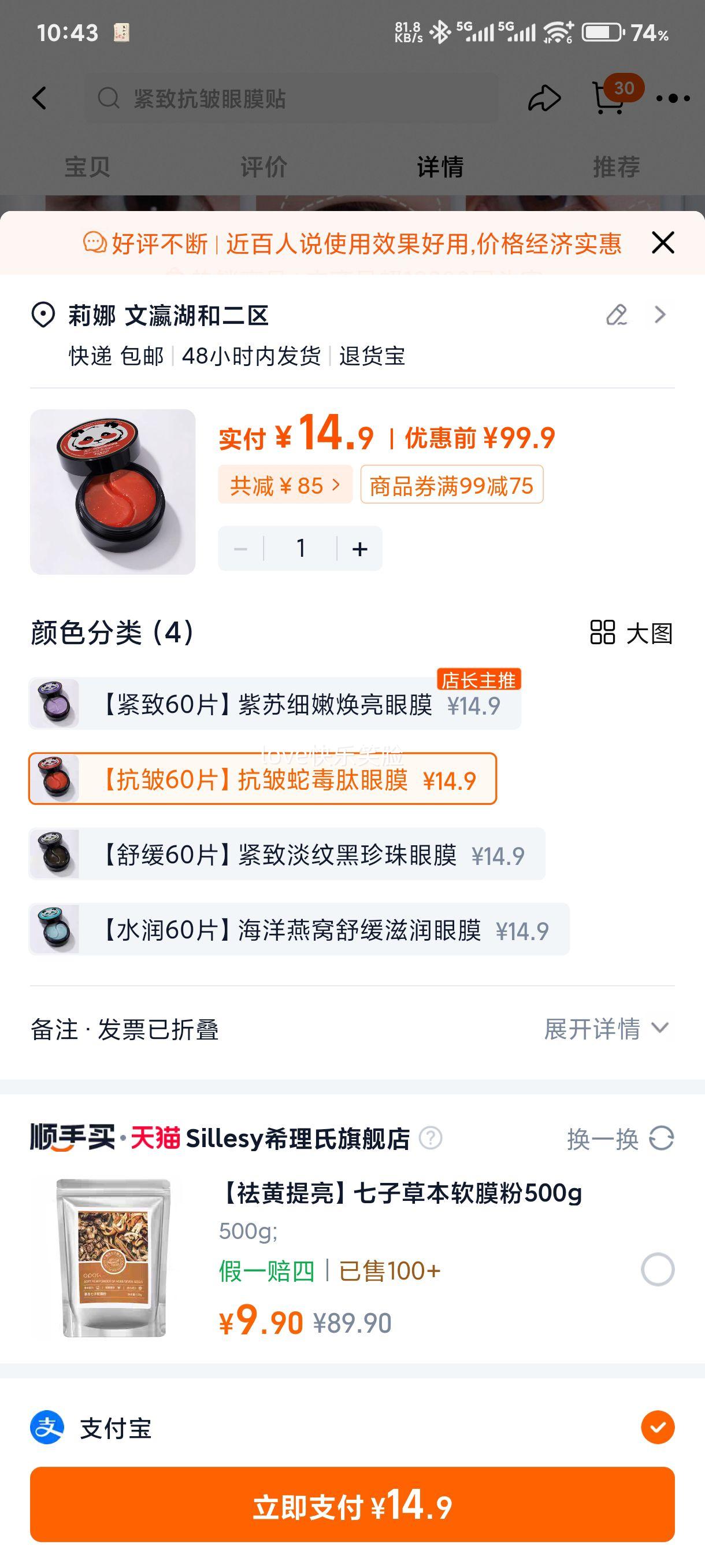Increase quantity with the plus stepper
This screenshot has height=1568, width=705.
point(359,548)
